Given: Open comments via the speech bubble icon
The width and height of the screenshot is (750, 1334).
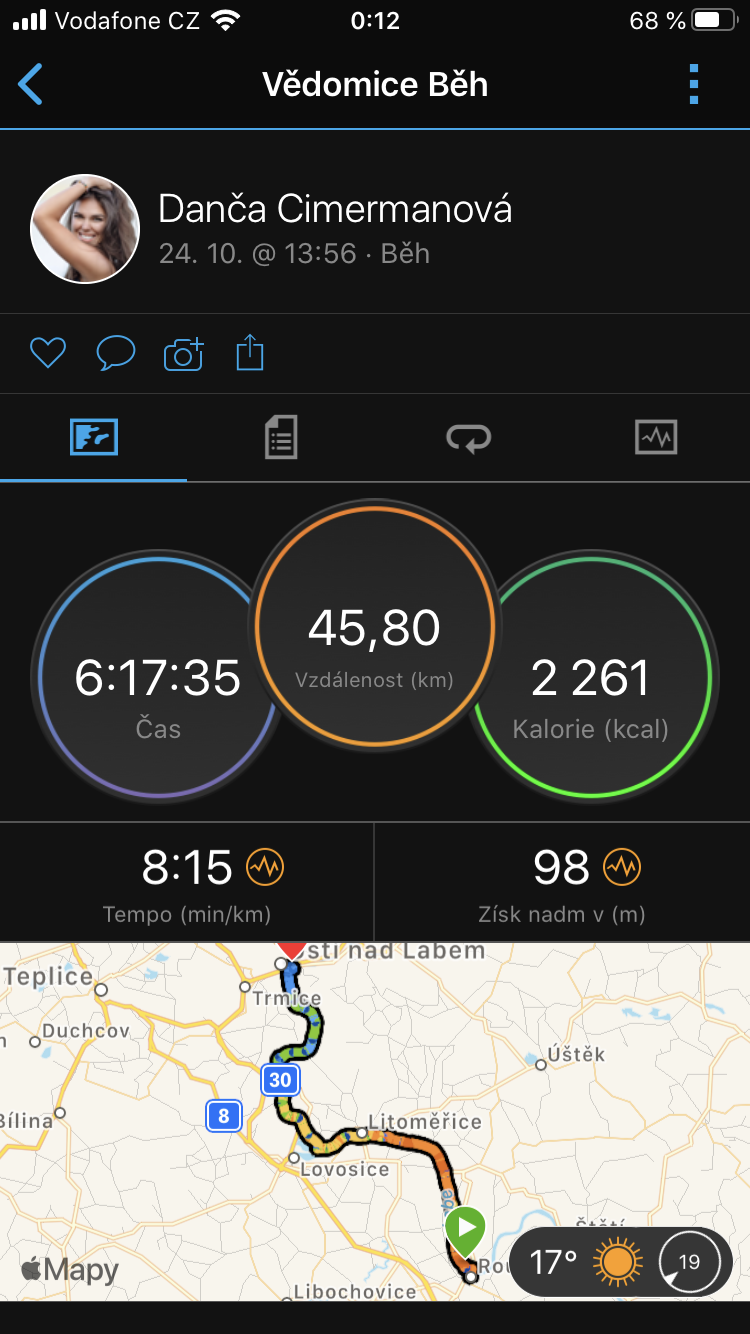Looking at the screenshot, I should click(x=115, y=353).
